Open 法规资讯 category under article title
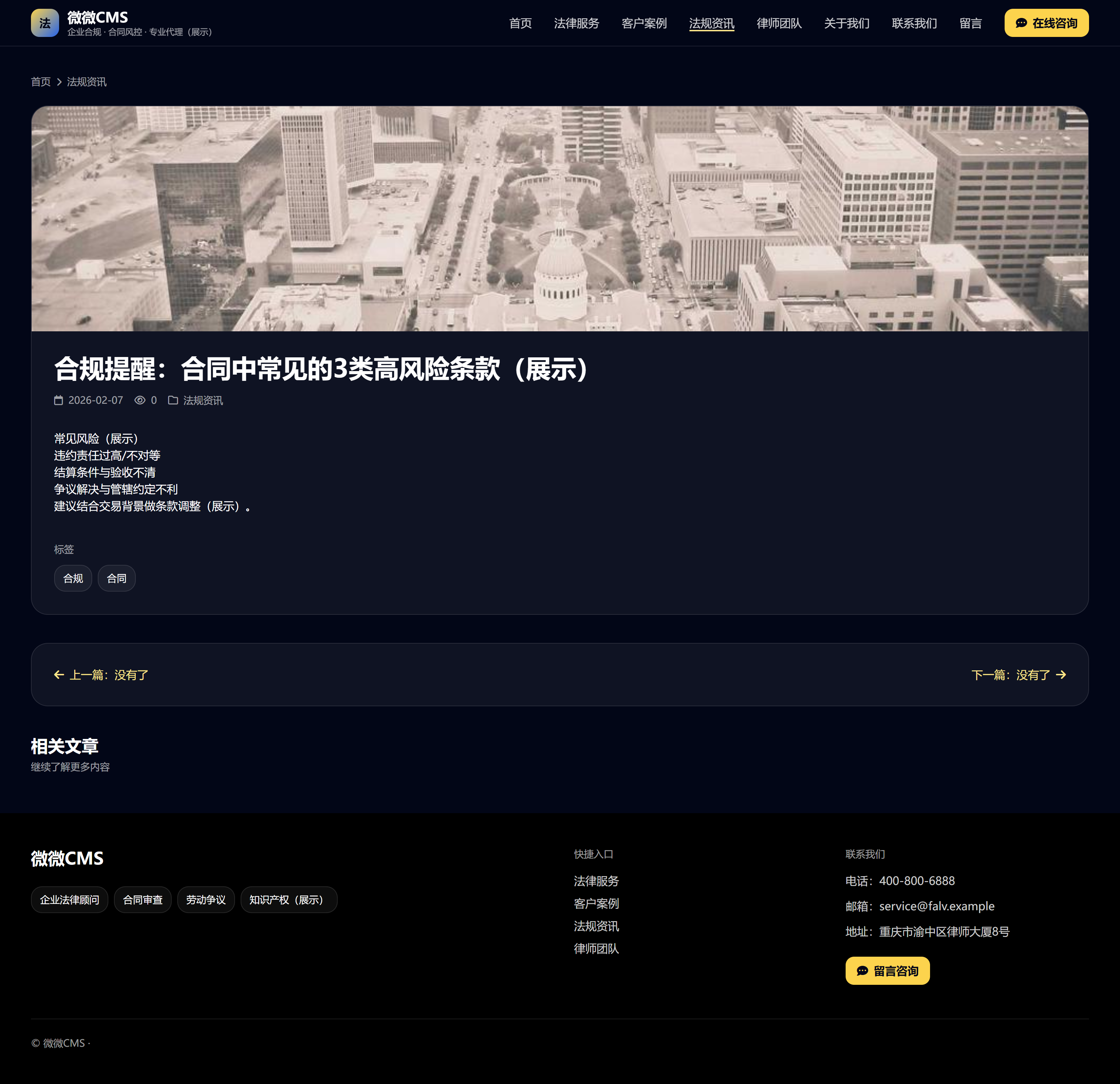Screen dimensions: 1120x1084 pos(203,401)
